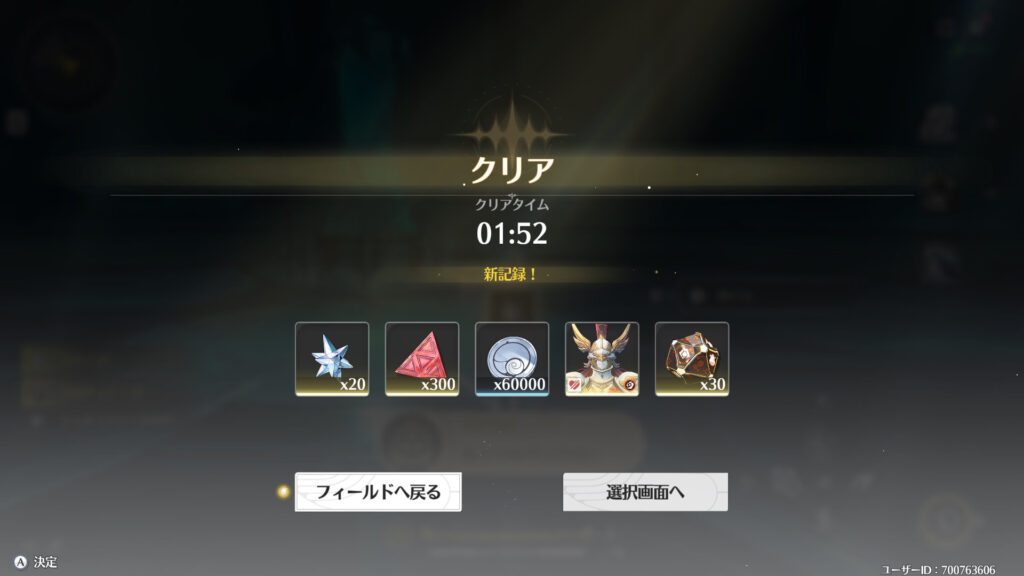
Task: Go to the 選択画面へ selection screen
Action: coord(645,492)
